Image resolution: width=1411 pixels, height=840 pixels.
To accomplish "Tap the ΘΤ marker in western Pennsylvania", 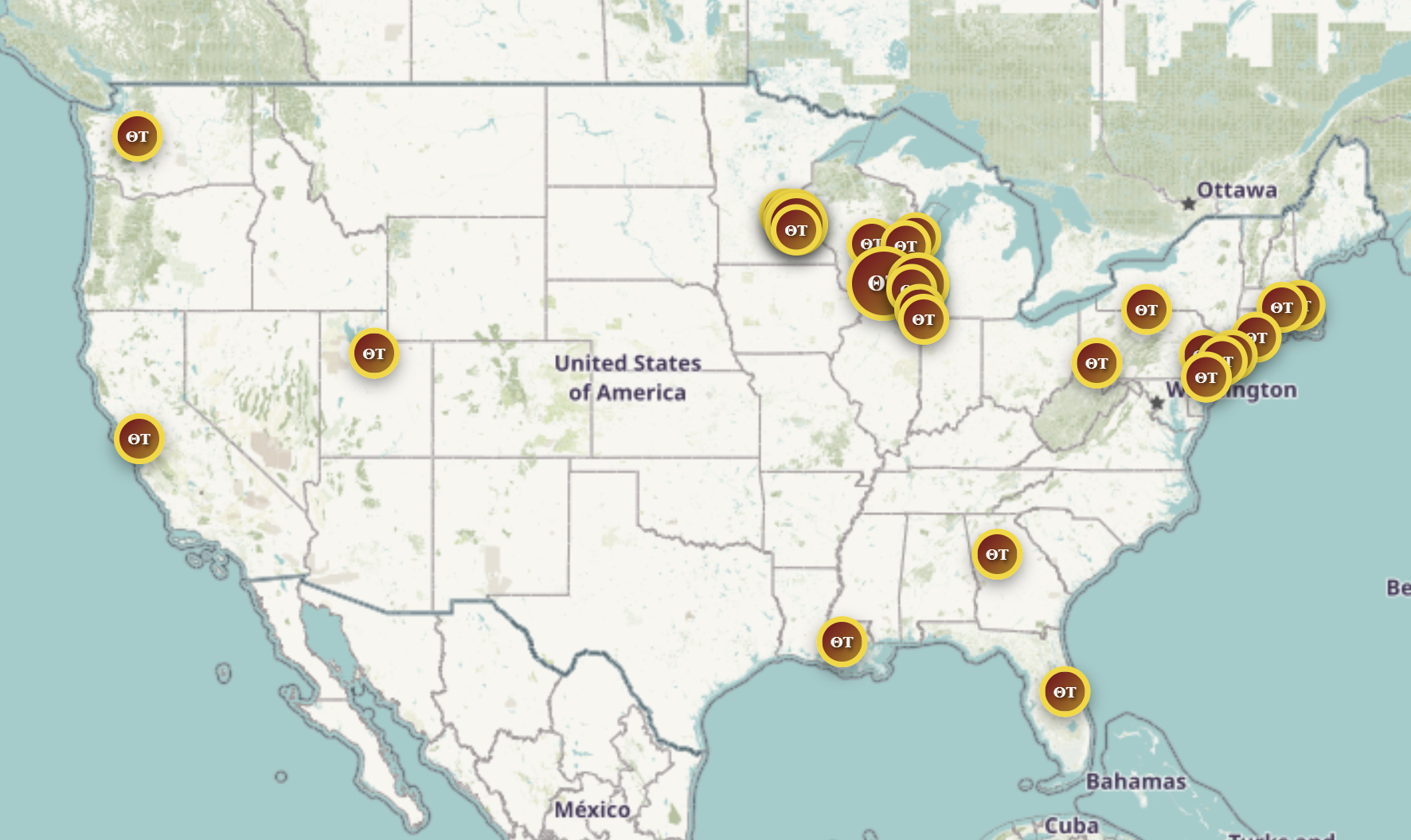I will (x=1096, y=363).
